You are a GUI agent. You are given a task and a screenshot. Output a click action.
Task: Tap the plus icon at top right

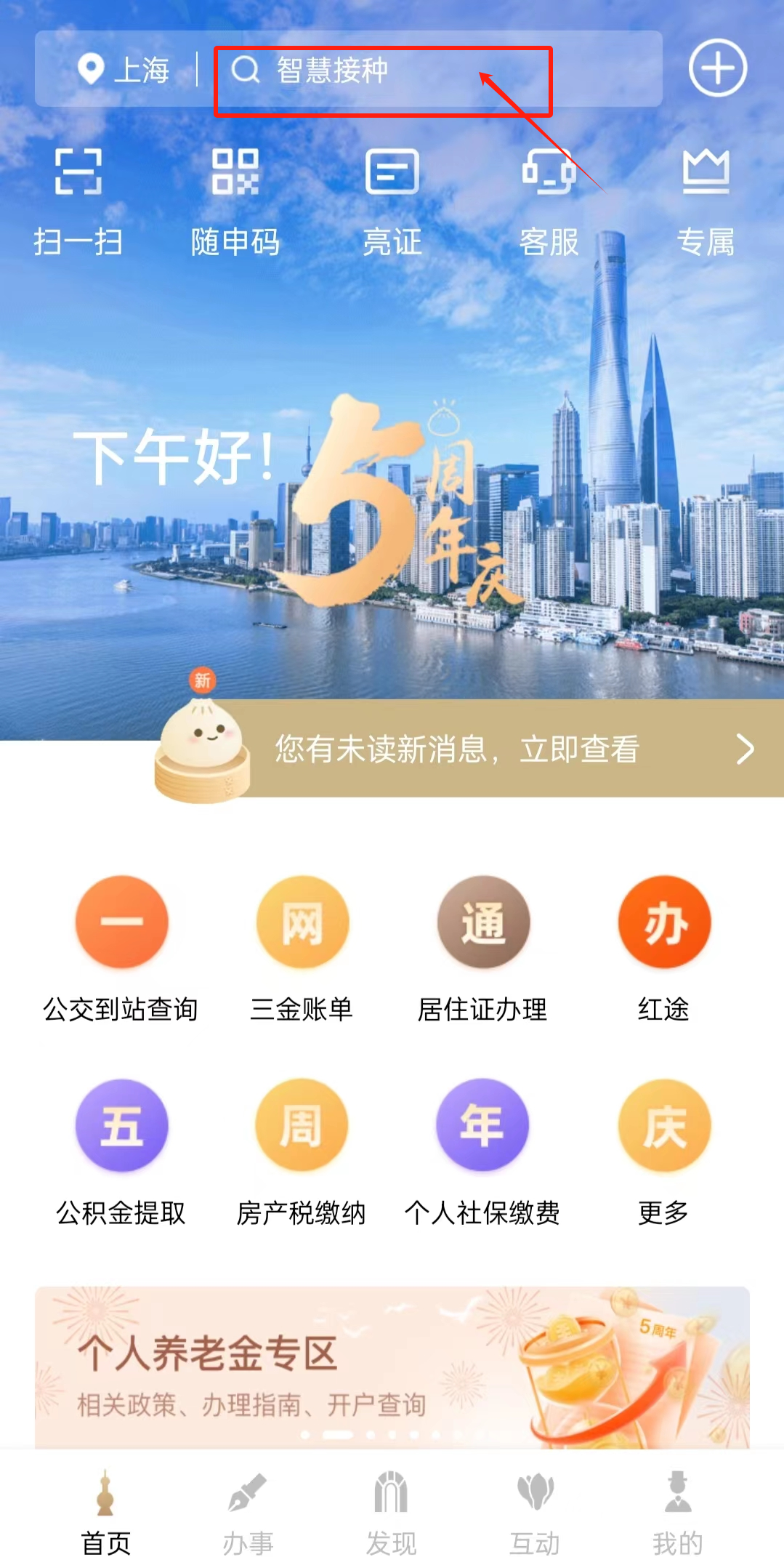pos(717,68)
